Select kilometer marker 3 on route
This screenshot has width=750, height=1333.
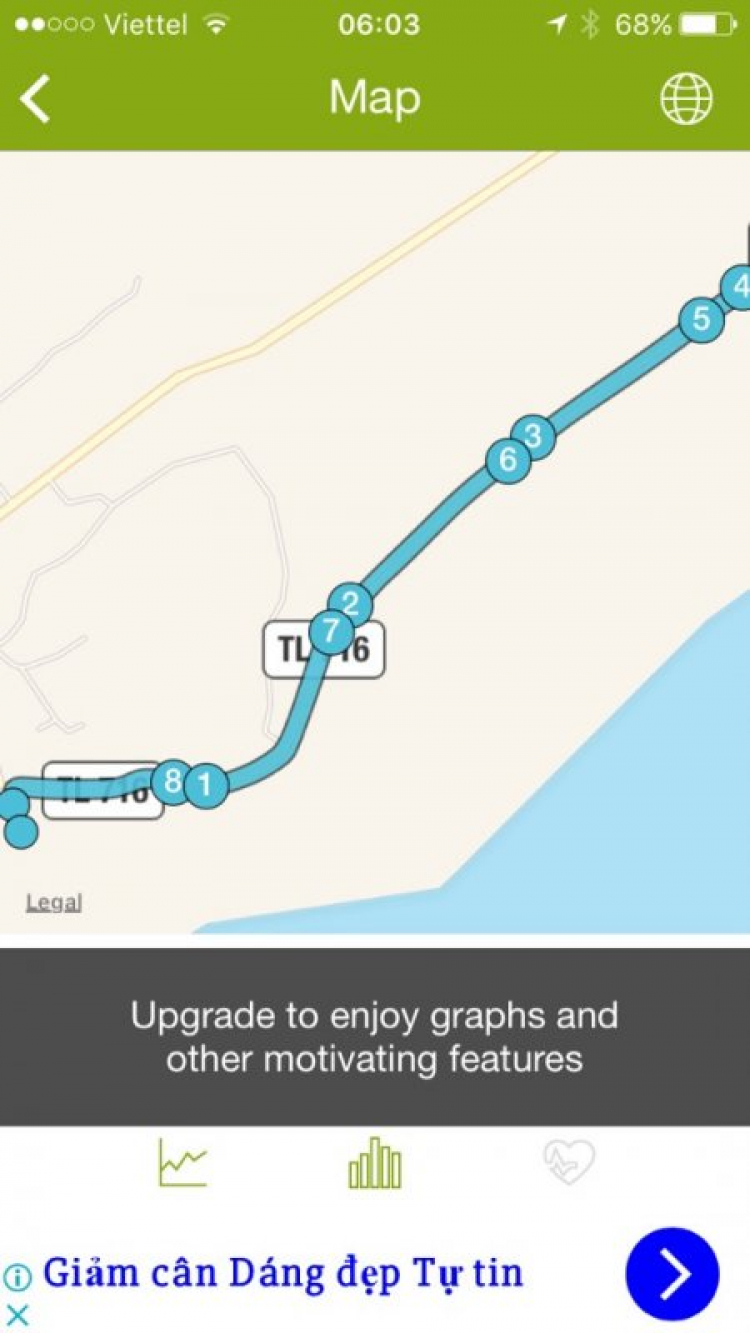tap(533, 437)
